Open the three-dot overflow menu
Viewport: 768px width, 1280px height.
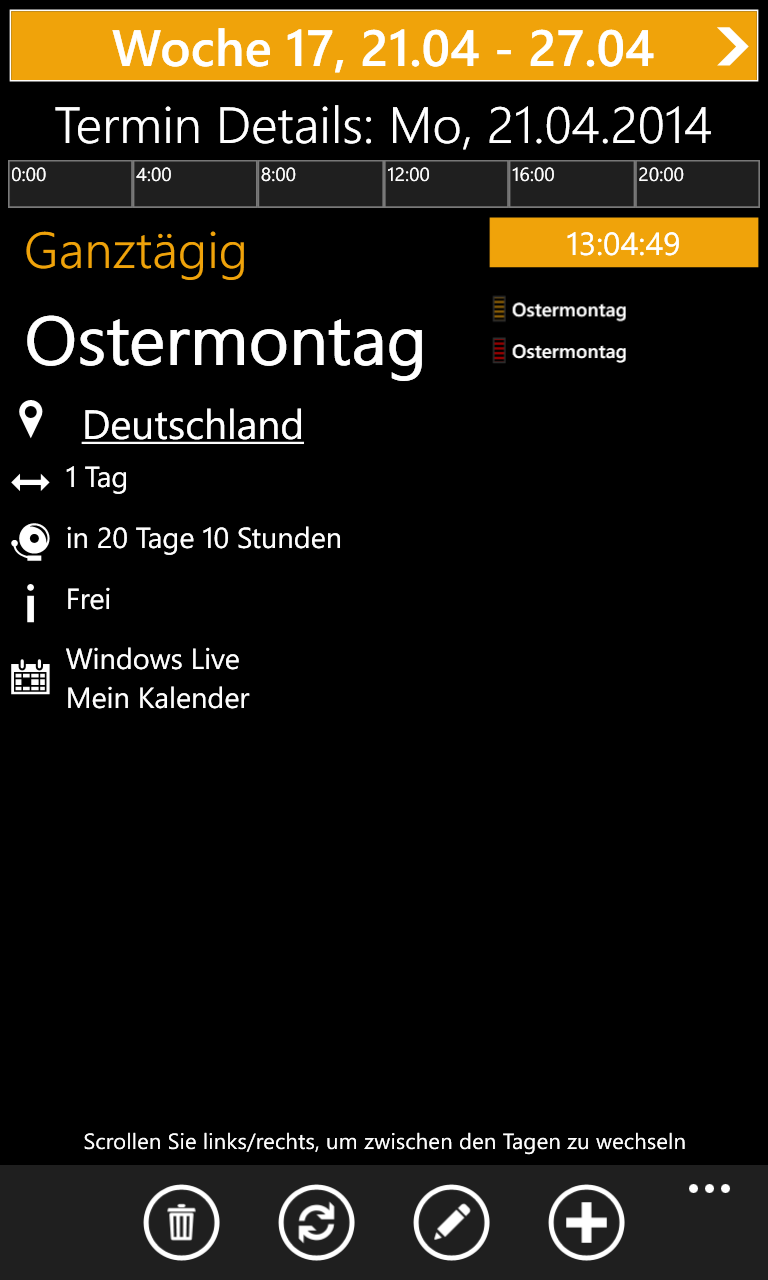(x=710, y=1189)
